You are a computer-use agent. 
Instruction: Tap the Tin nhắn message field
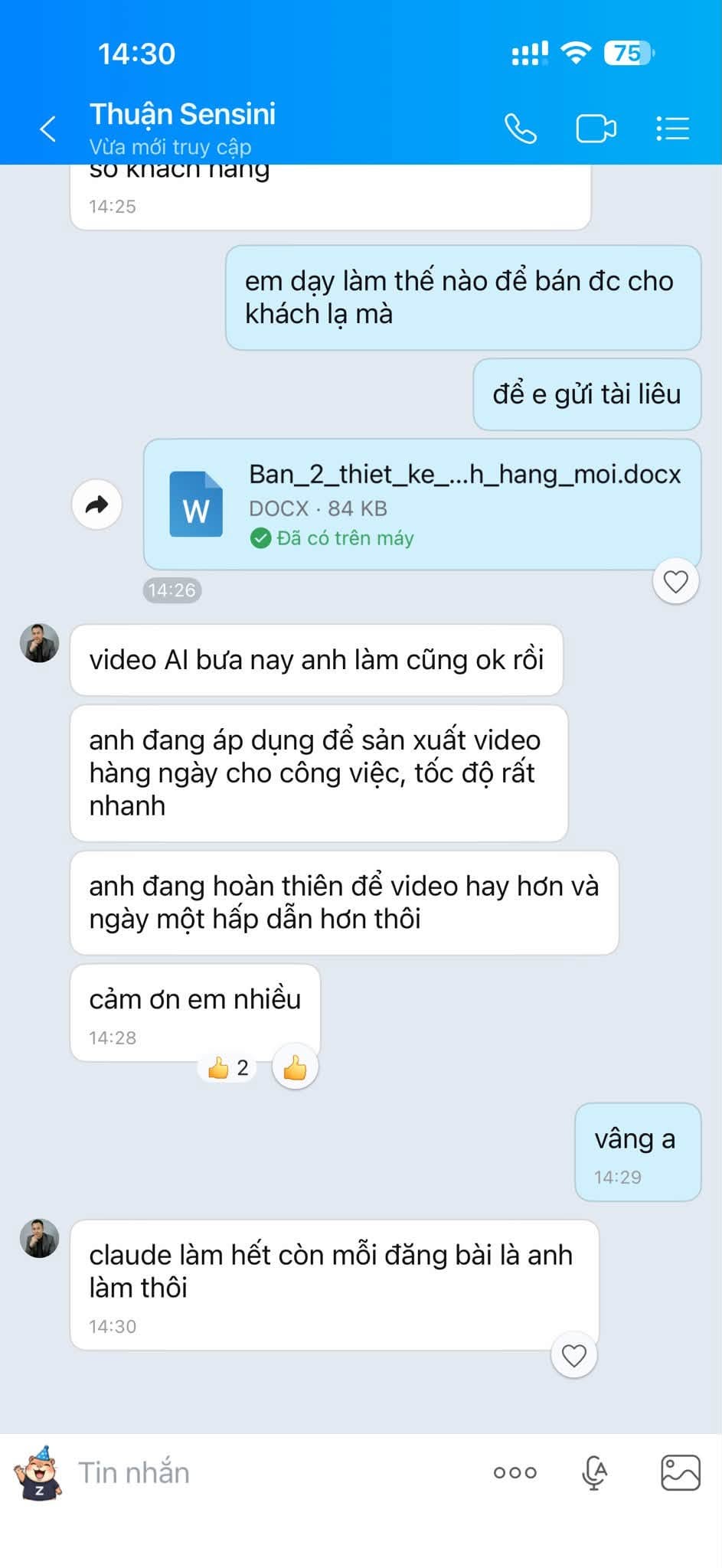pos(276,1472)
